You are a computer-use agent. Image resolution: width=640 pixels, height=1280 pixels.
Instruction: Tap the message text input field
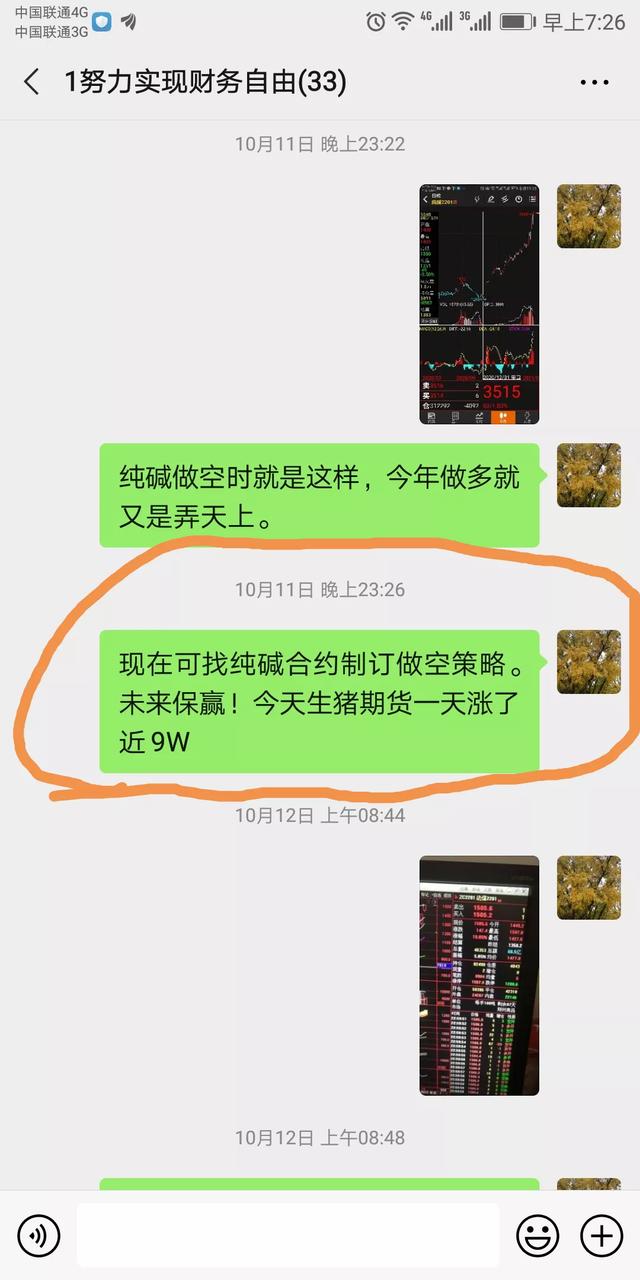tap(288, 1236)
